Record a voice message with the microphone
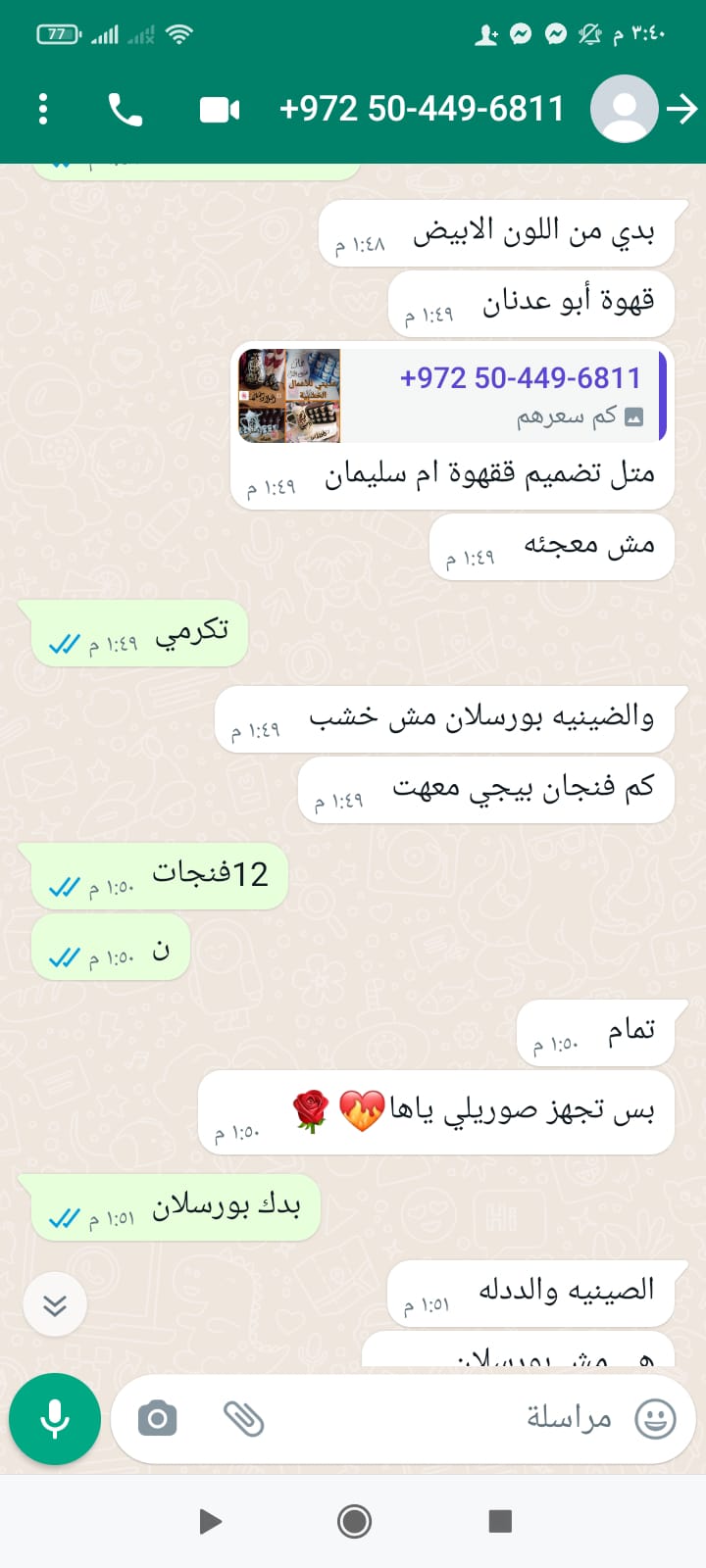 tap(55, 1418)
